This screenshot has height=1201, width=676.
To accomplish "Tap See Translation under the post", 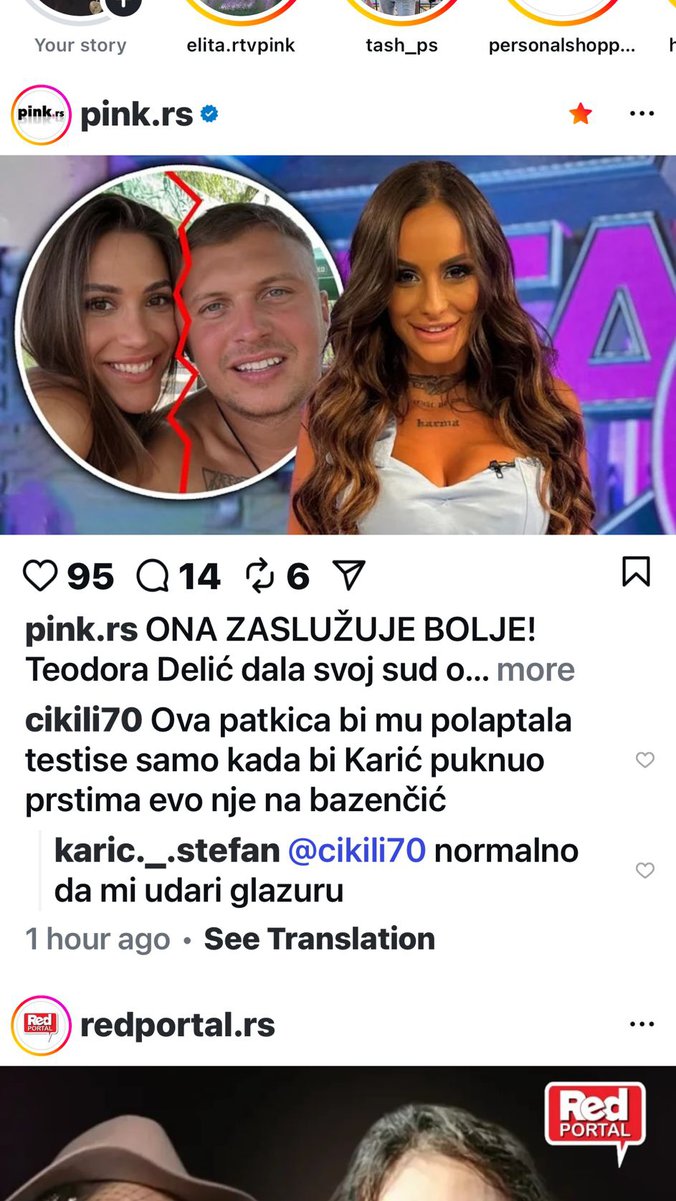I will [x=319, y=939].
